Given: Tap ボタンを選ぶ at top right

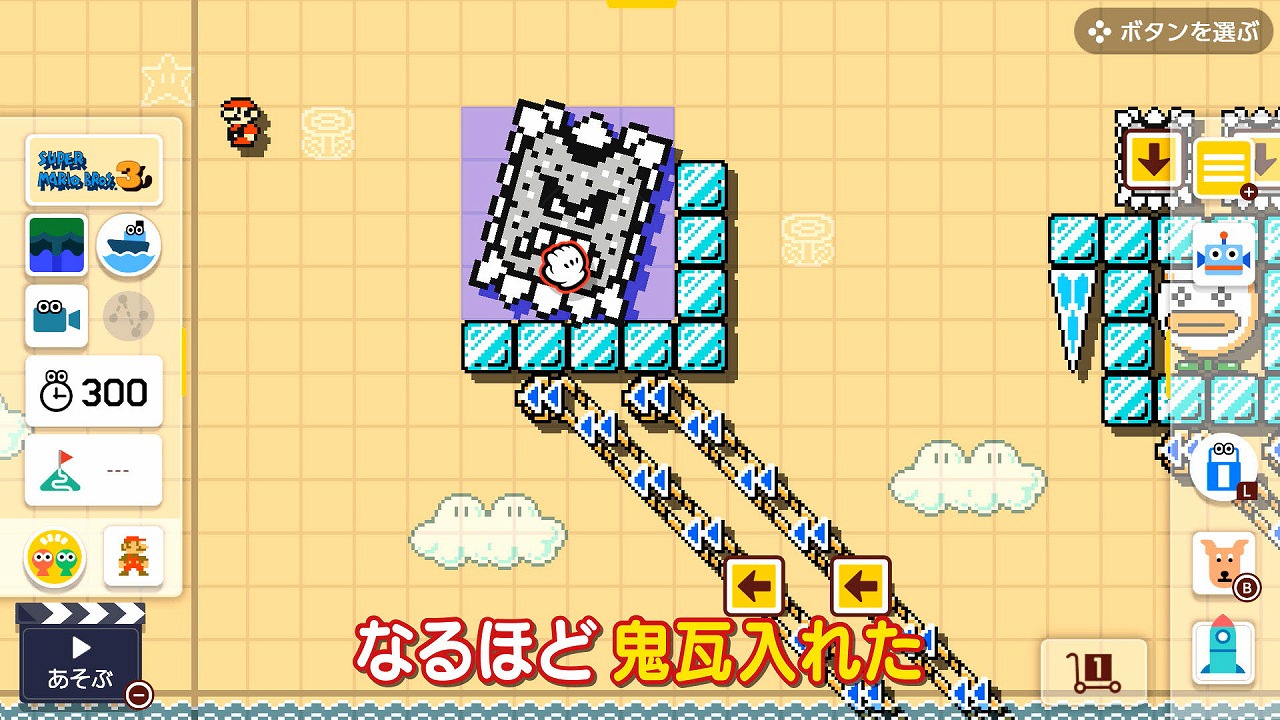Looking at the screenshot, I should click(1174, 32).
